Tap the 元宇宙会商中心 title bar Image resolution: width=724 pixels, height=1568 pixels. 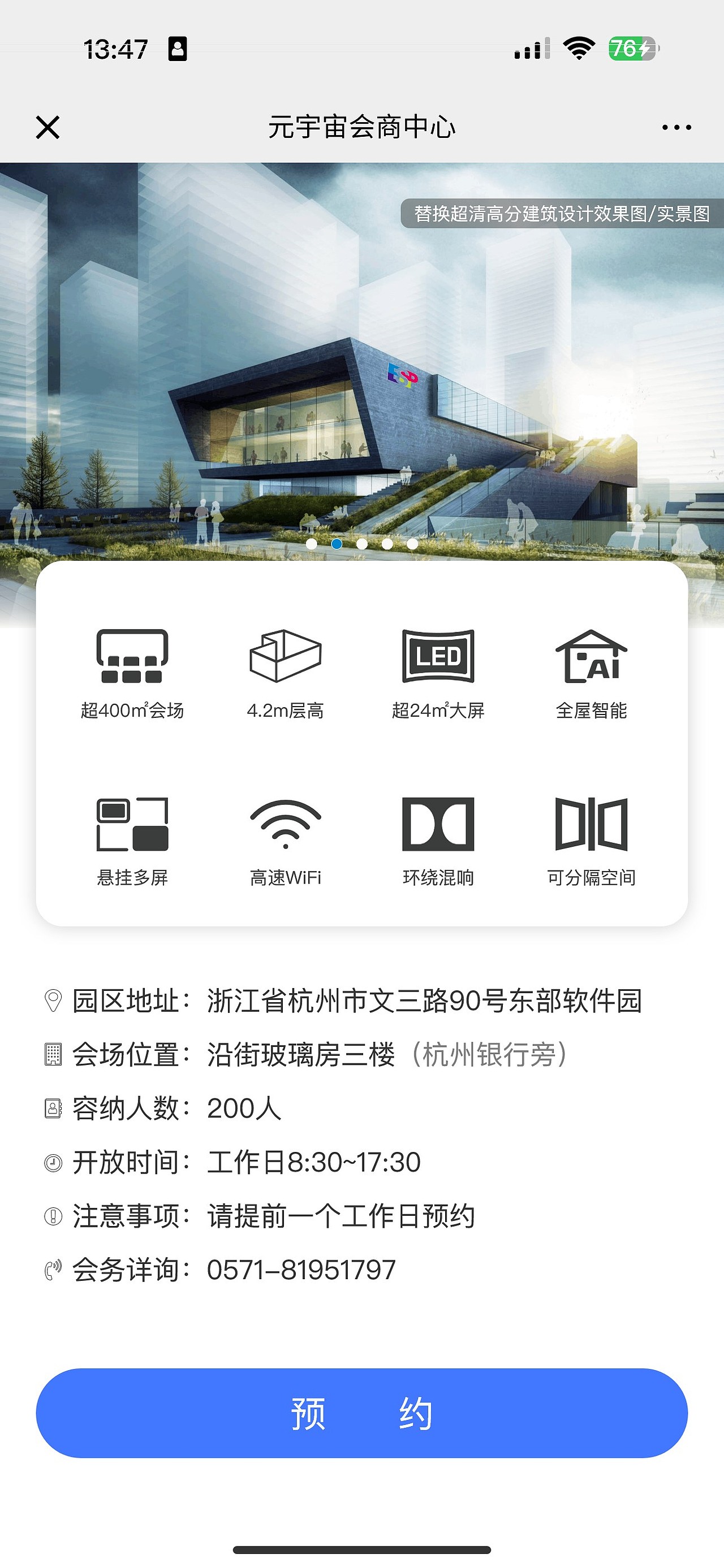pos(361,127)
